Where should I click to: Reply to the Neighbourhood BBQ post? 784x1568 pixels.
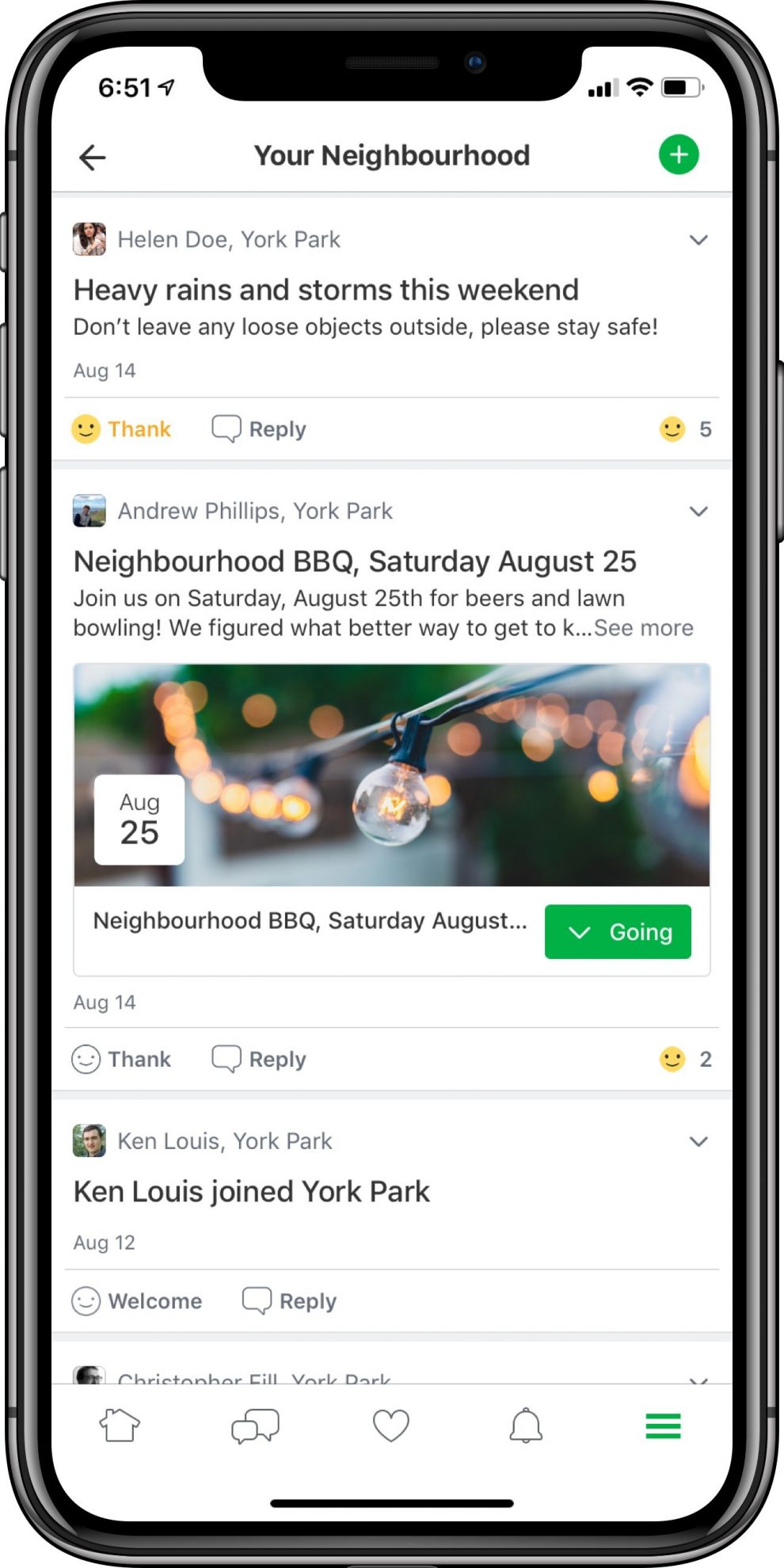(258, 1060)
